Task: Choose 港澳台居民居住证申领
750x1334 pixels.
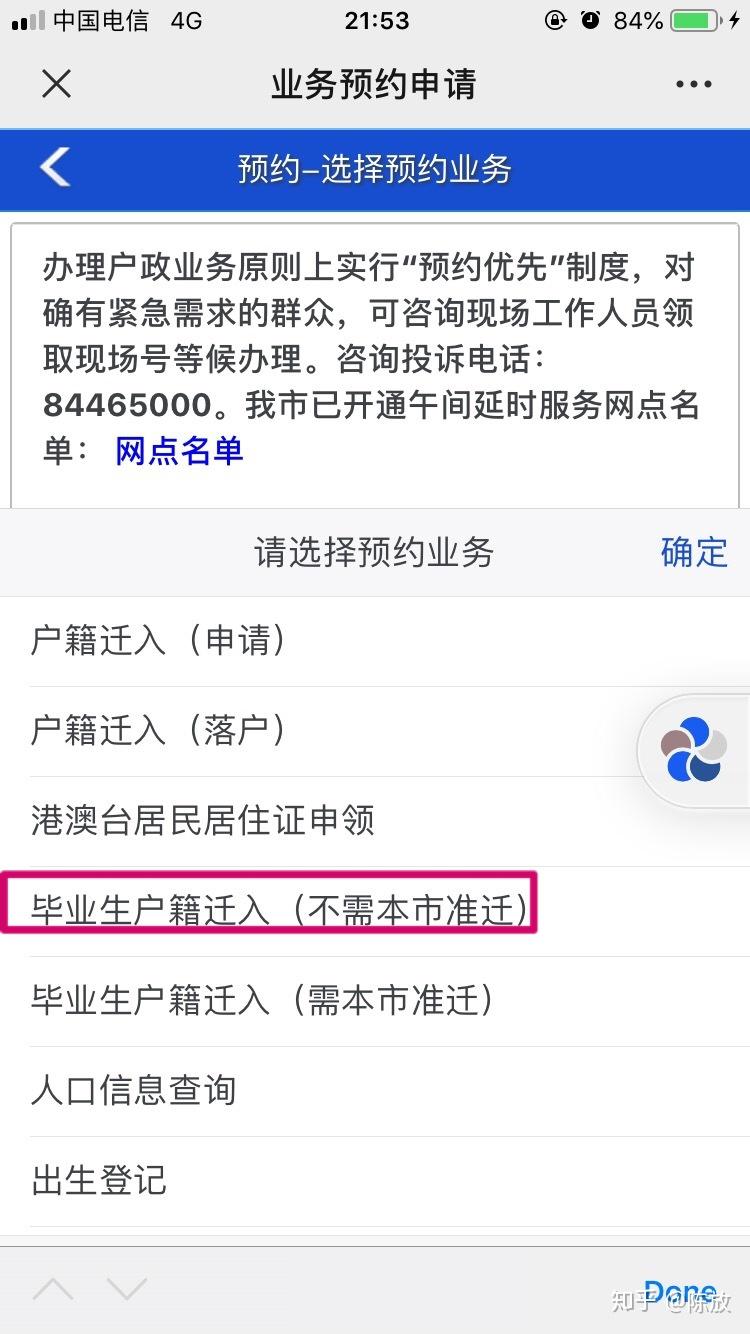Action: tap(203, 821)
